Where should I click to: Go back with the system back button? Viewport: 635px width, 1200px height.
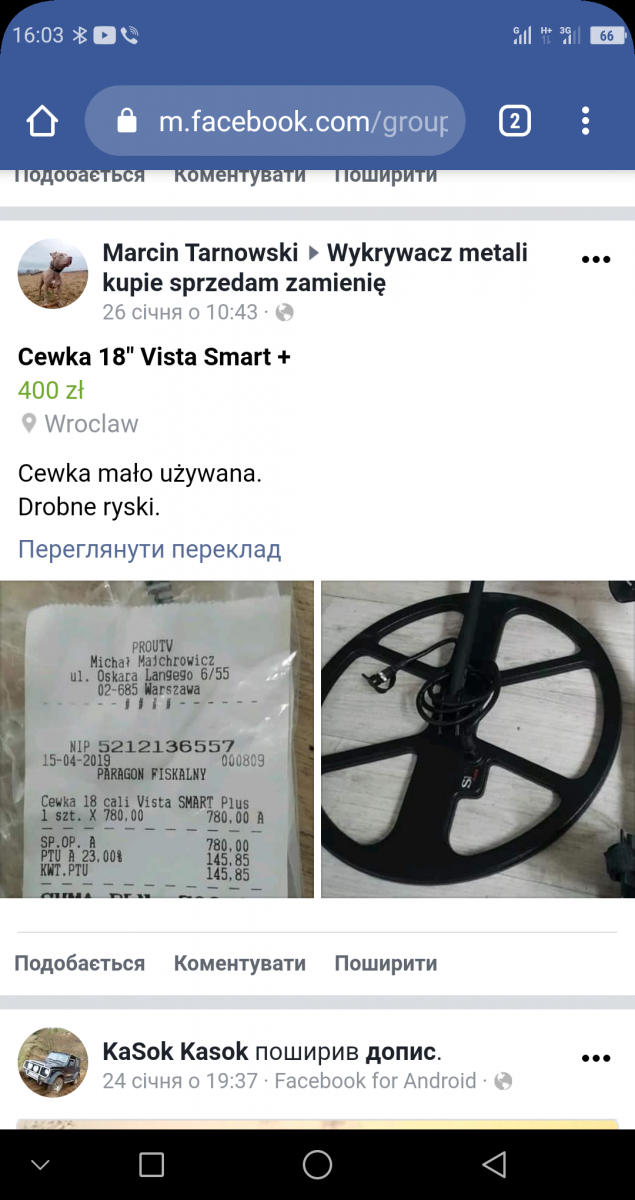[x=494, y=1164]
